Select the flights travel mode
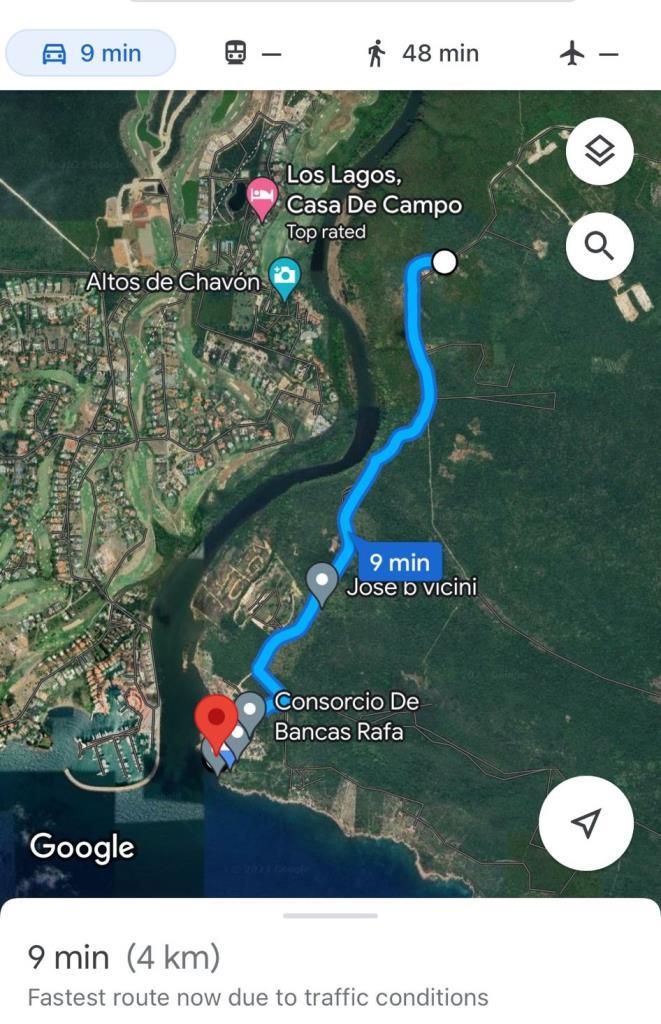Viewport: 661px width, 1024px height. coord(588,53)
